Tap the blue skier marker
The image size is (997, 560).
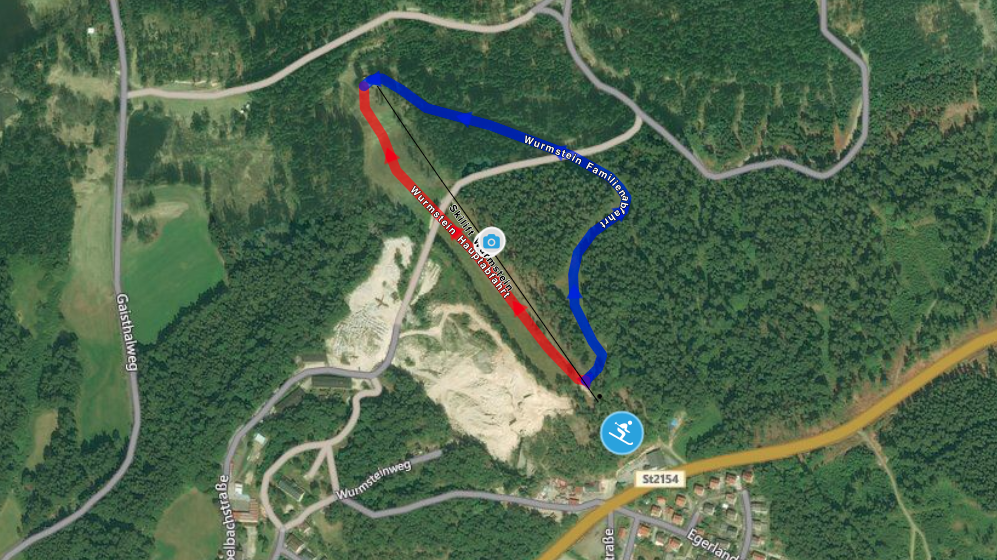622,433
